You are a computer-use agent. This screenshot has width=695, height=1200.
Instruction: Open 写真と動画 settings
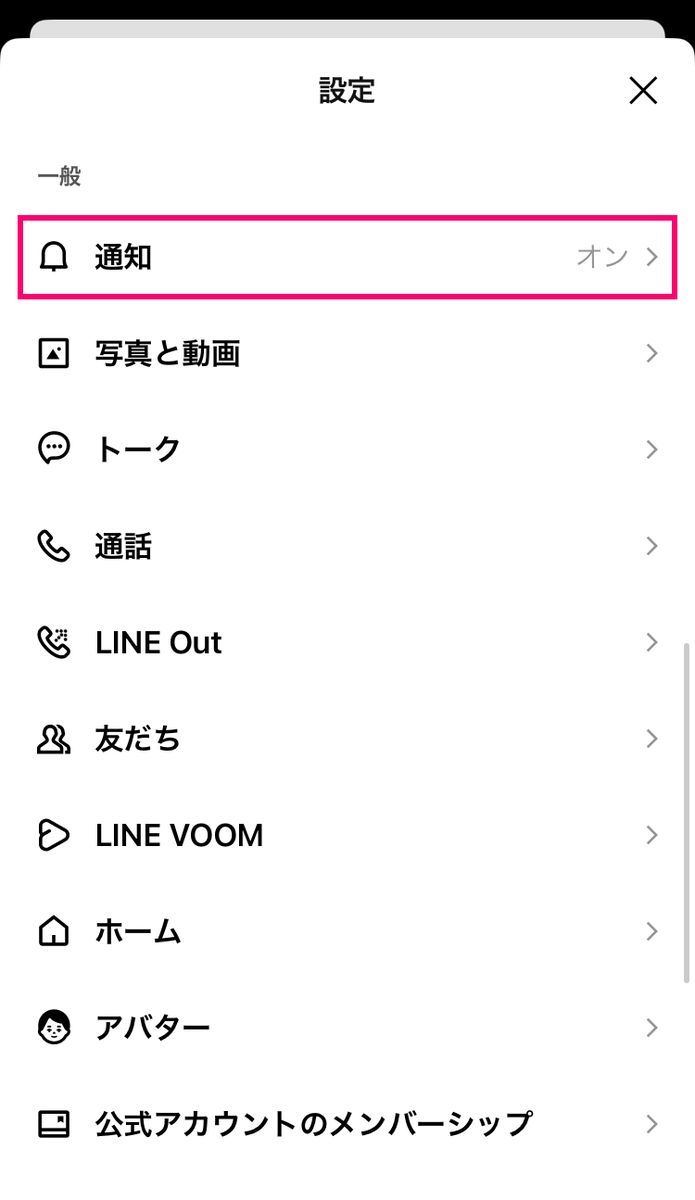coord(347,353)
